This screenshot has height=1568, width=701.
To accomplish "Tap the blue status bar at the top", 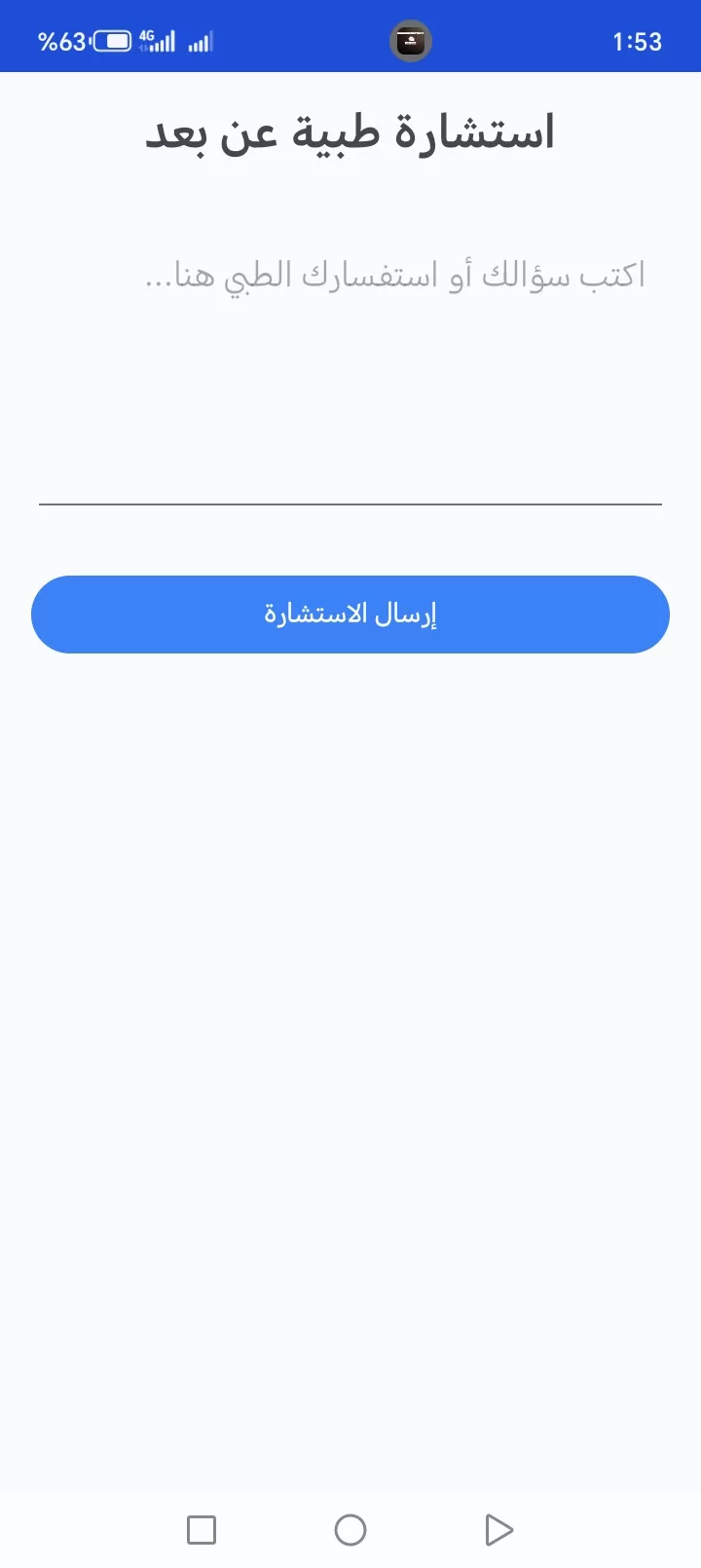I will [x=350, y=35].
